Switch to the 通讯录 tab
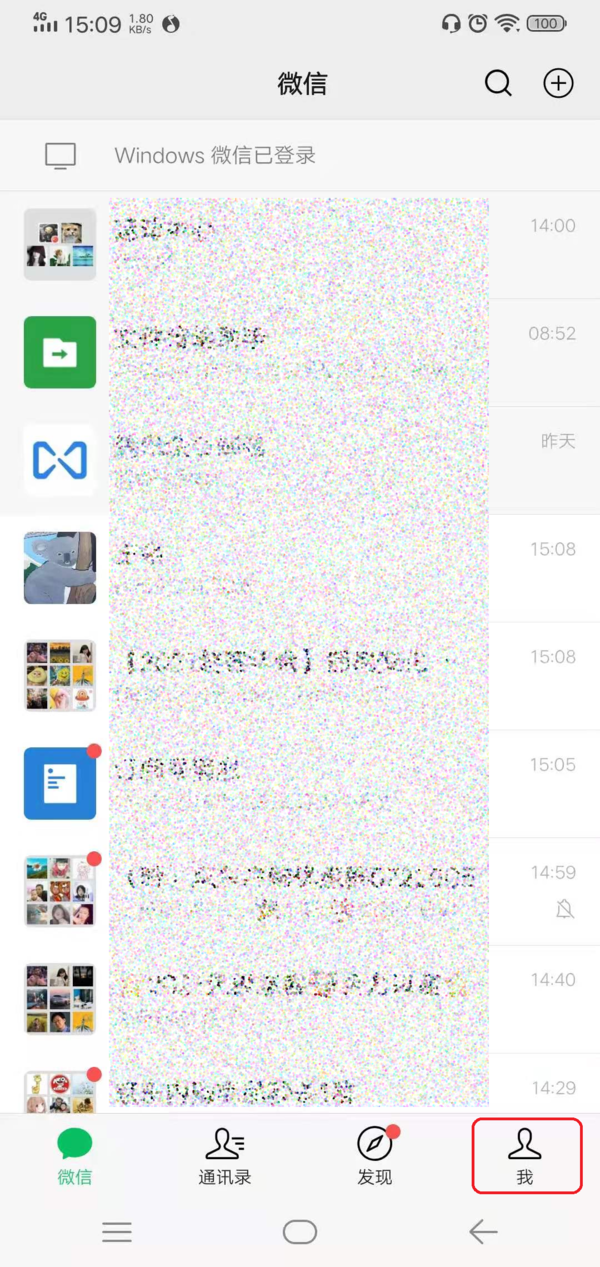The width and height of the screenshot is (600, 1267). point(225,1156)
